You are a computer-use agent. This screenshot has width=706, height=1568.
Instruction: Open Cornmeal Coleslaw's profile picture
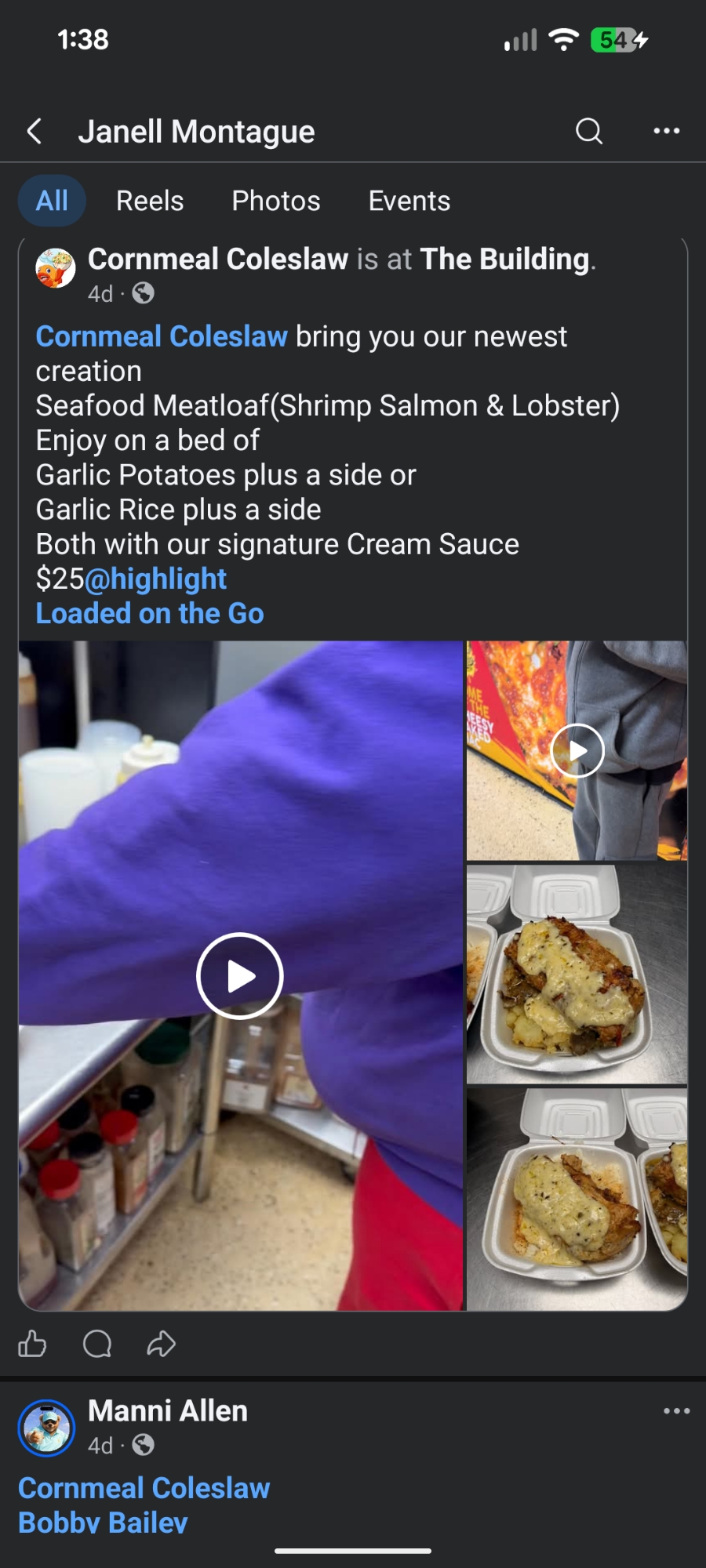click(56, 268)
